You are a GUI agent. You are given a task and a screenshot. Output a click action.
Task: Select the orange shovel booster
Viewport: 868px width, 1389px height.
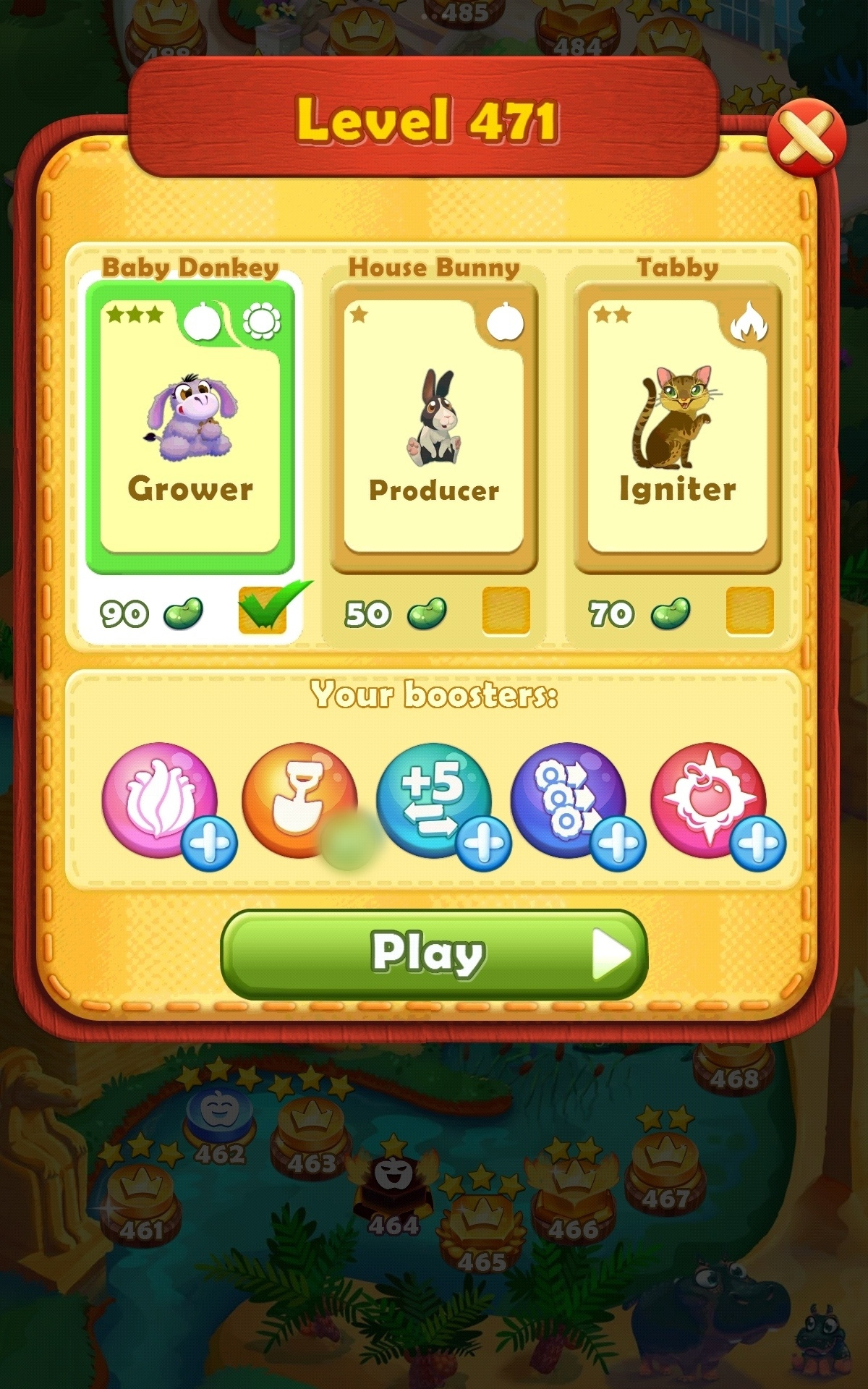pos(298,799)
